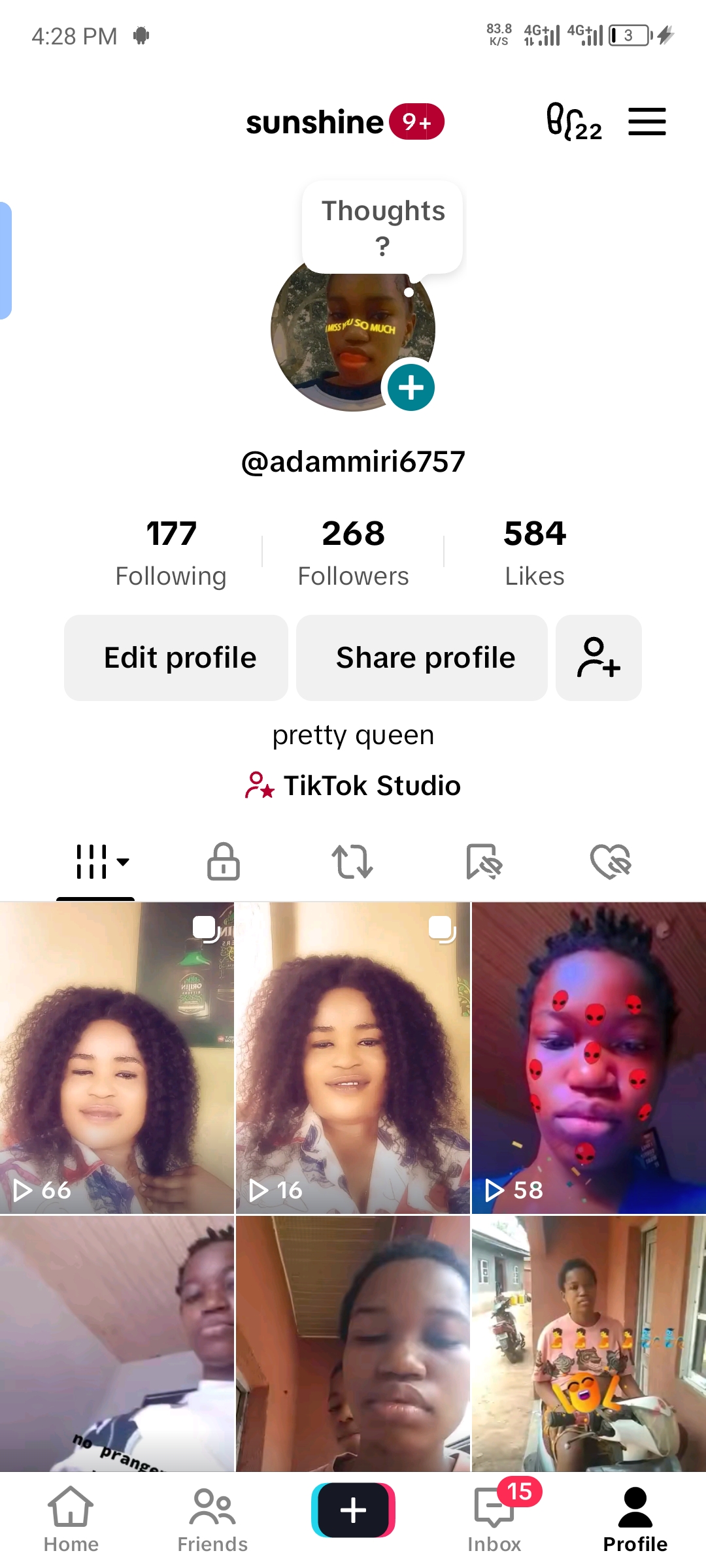Open the Inbox tab

point(495,1520)
